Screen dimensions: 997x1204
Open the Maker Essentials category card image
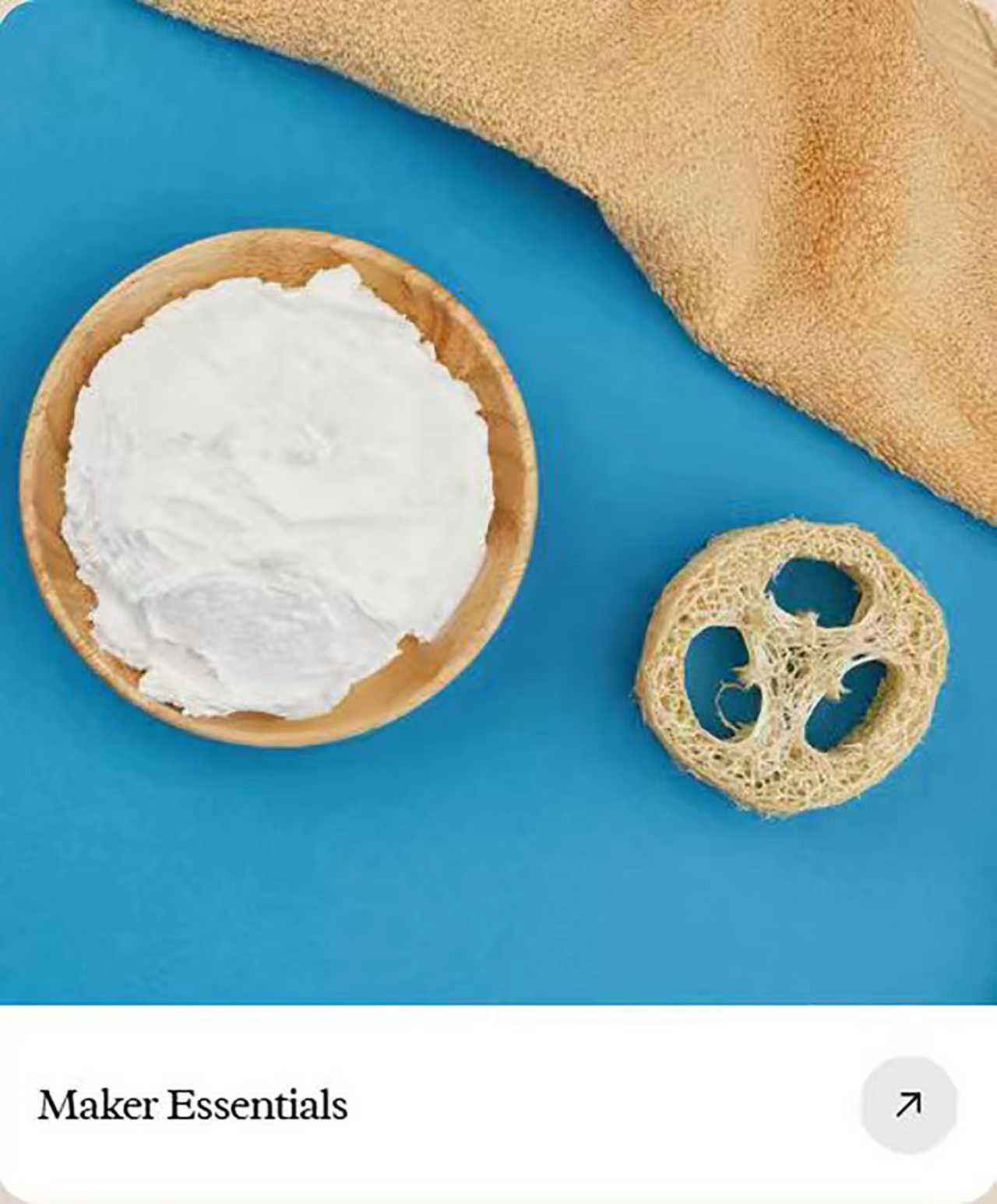point(498,502)
